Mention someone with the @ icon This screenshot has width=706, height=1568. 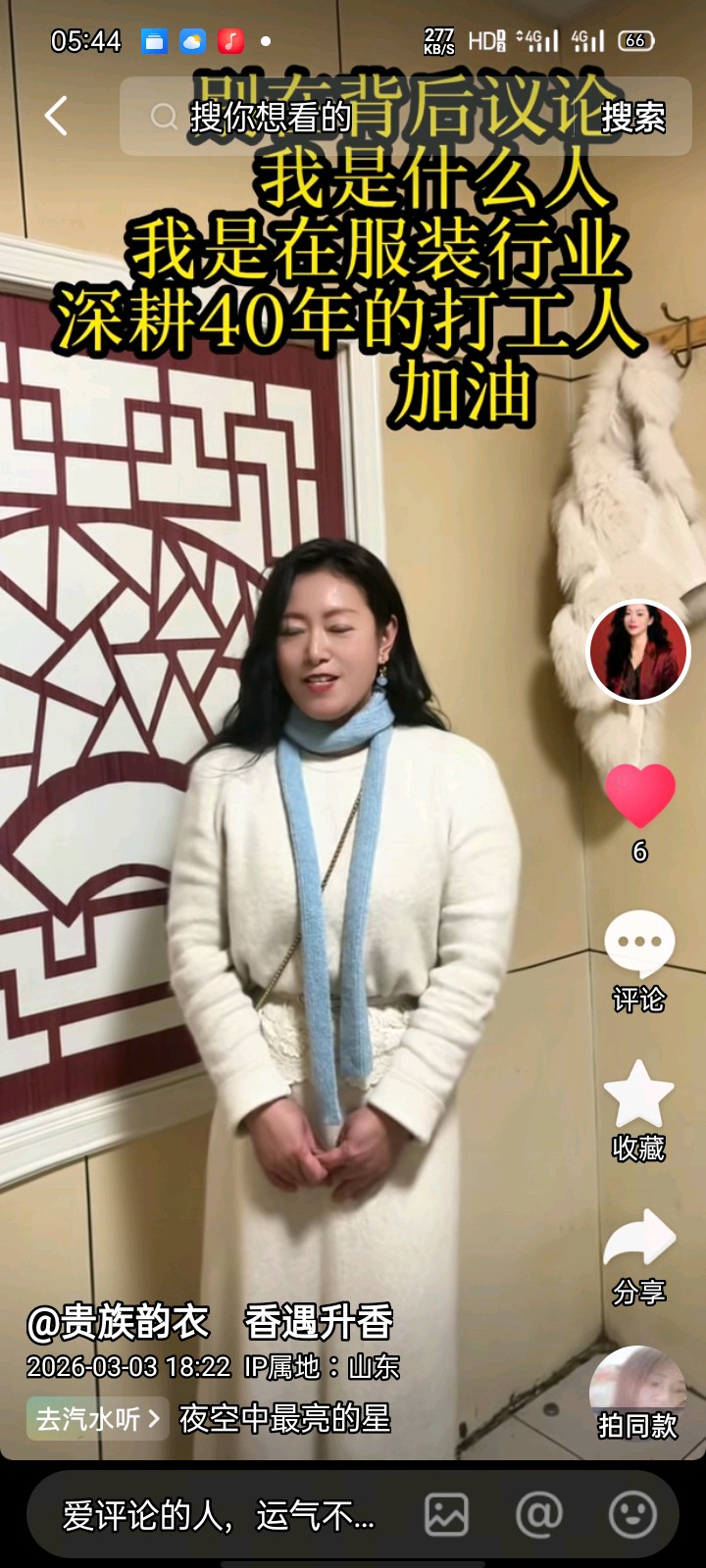539,1515
